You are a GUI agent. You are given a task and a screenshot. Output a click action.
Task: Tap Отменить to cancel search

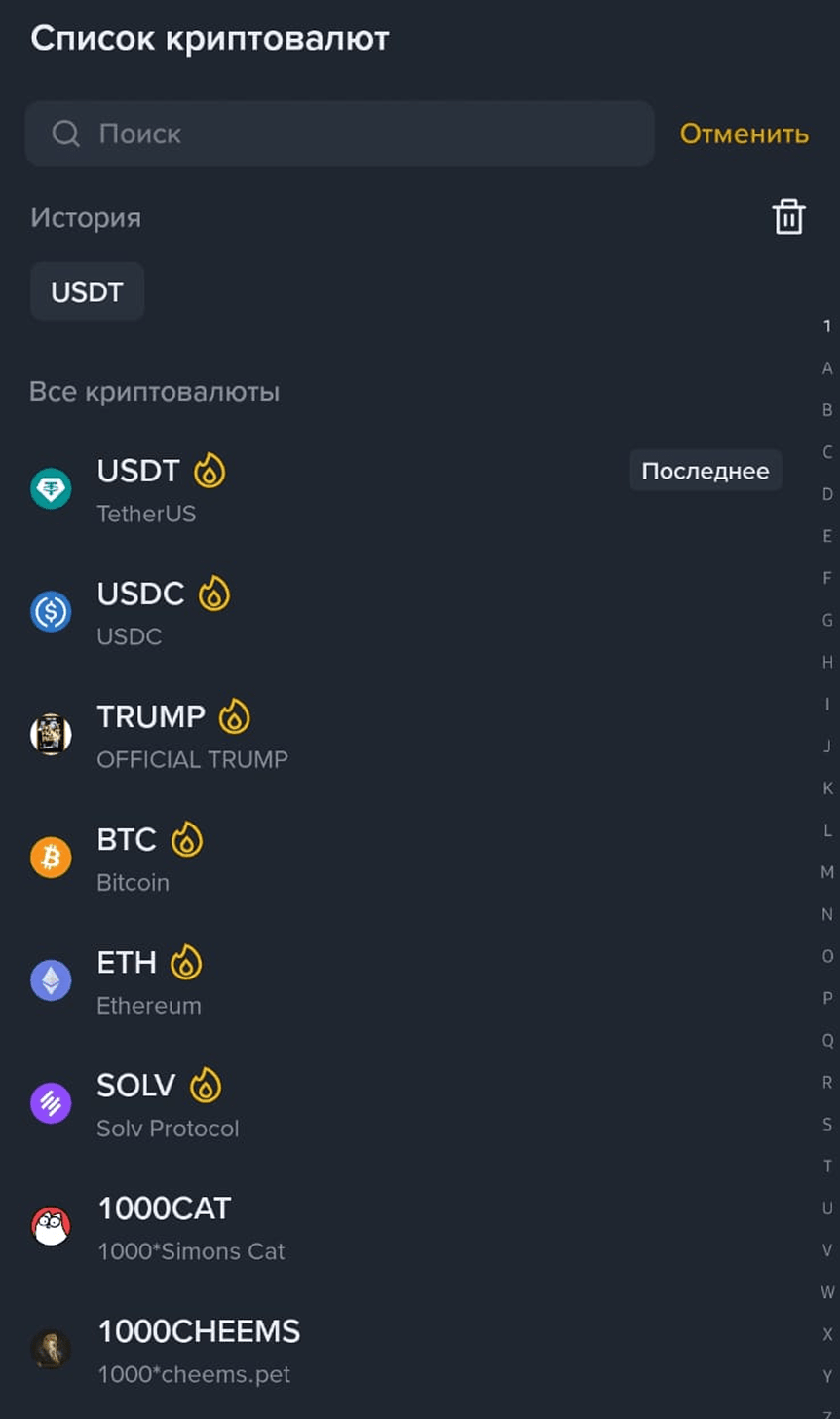click(x=745, y=134)
